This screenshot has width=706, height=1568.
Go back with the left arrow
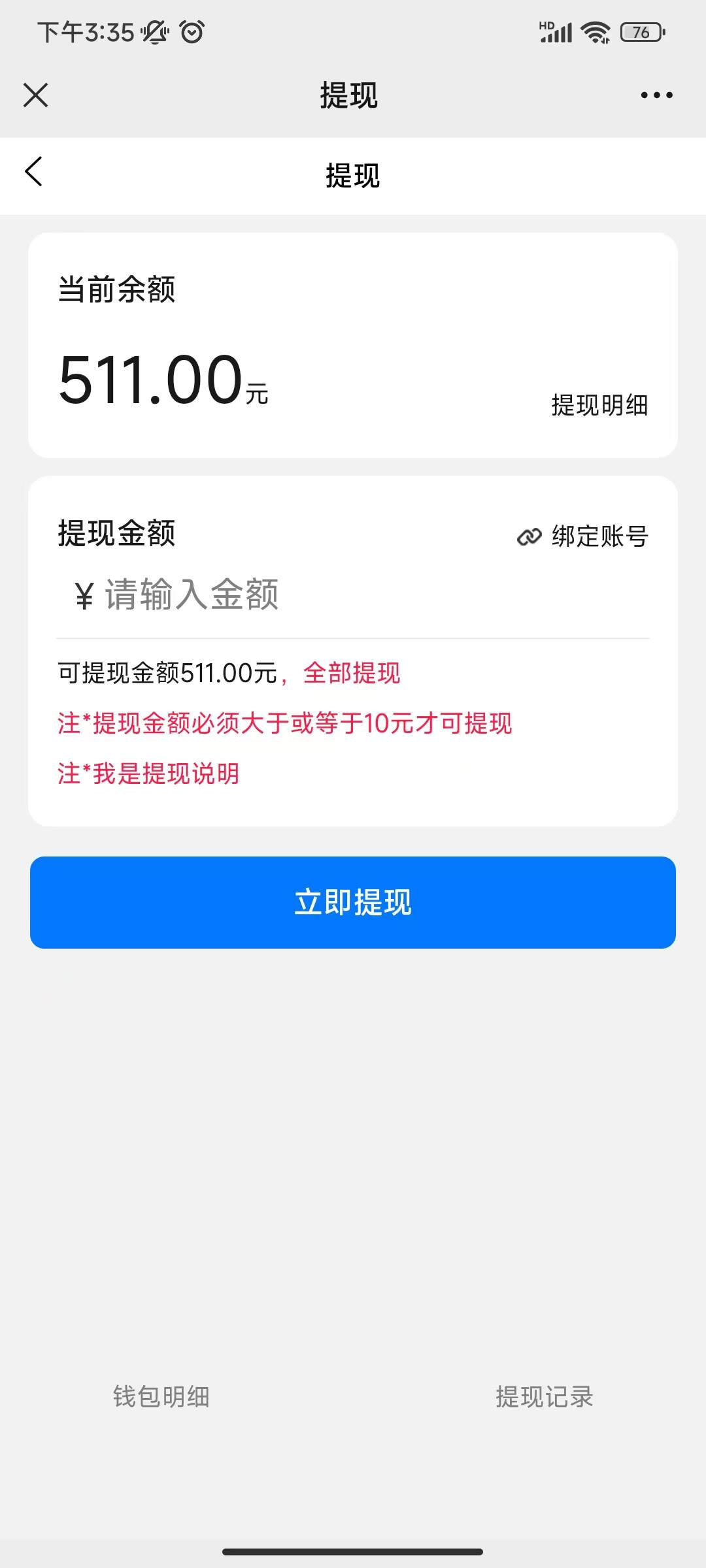pos(34,172)
